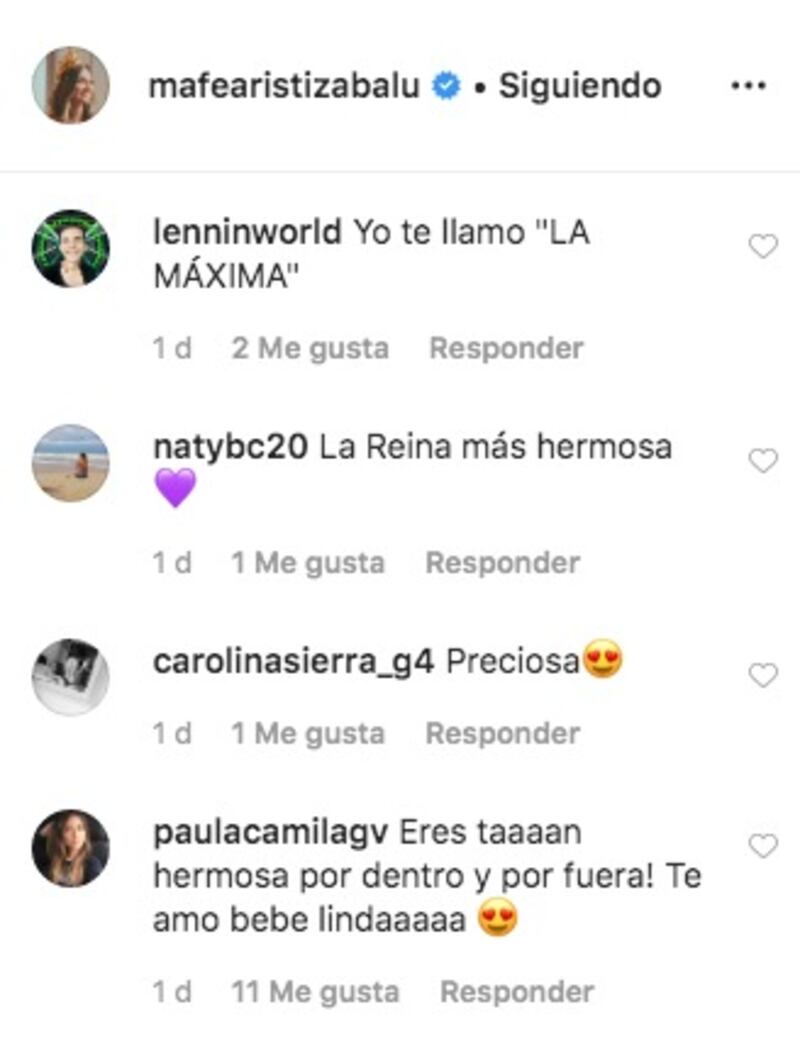The height and width of the screenshot is (1046, 800).
Task: Open carolinasierra_g4's profile username
Action: pyautogui.click(x=293, y=661)
